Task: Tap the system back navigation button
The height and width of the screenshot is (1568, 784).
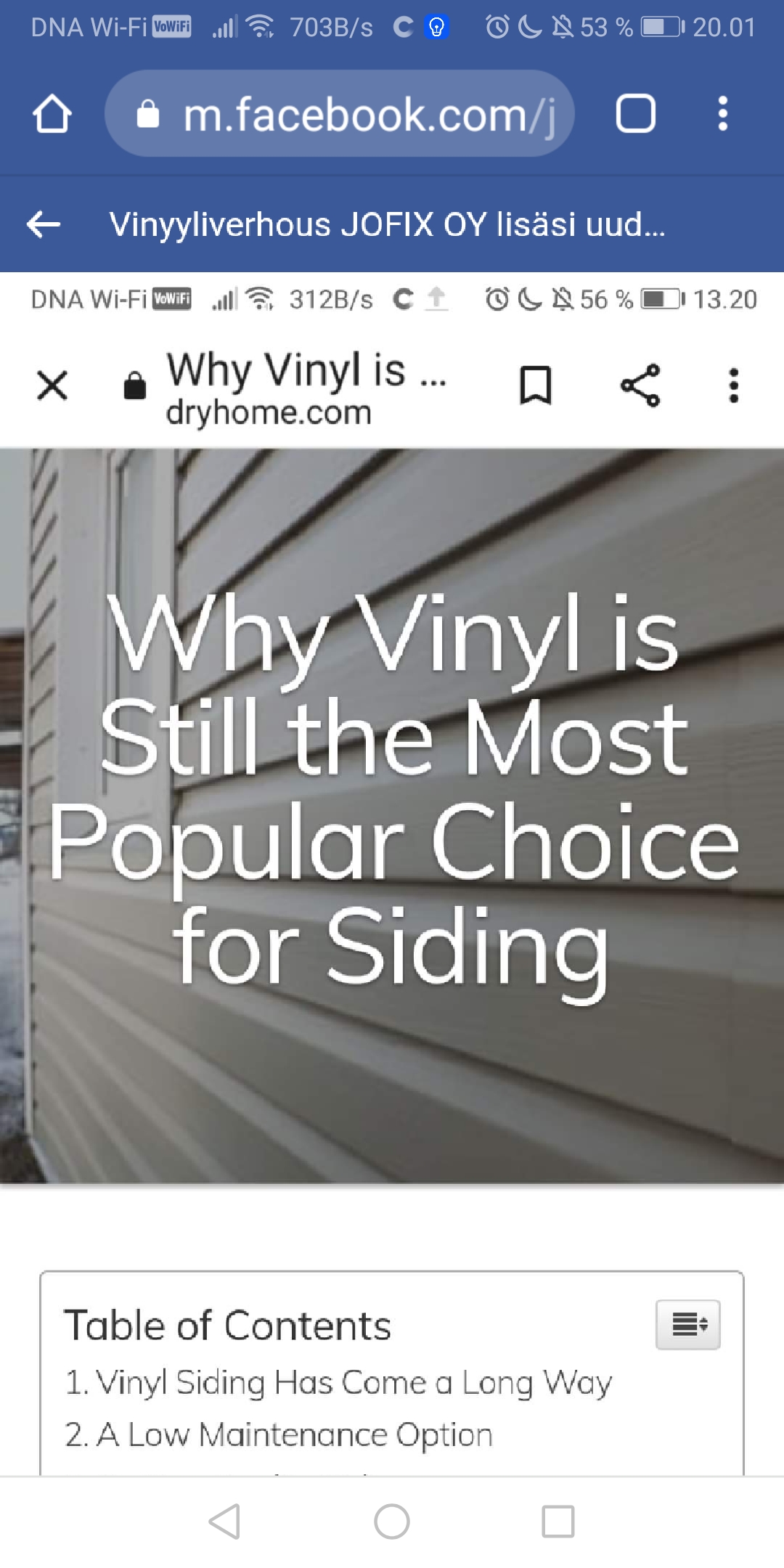Action: point(224,1521)
